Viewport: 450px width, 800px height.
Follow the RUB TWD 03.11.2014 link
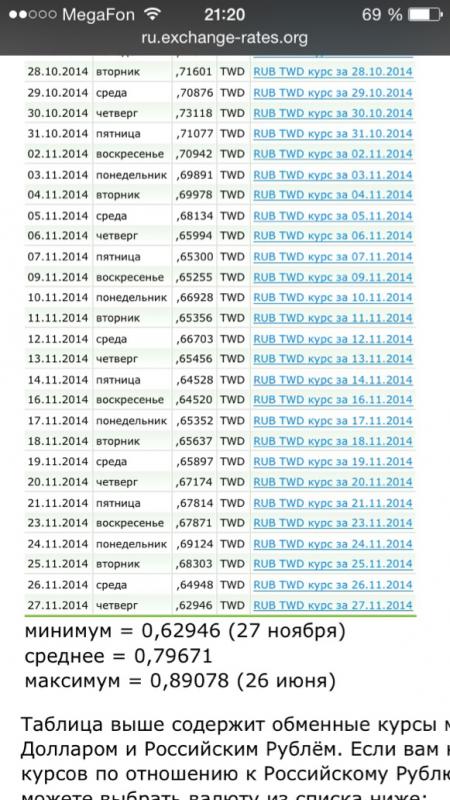333,175
